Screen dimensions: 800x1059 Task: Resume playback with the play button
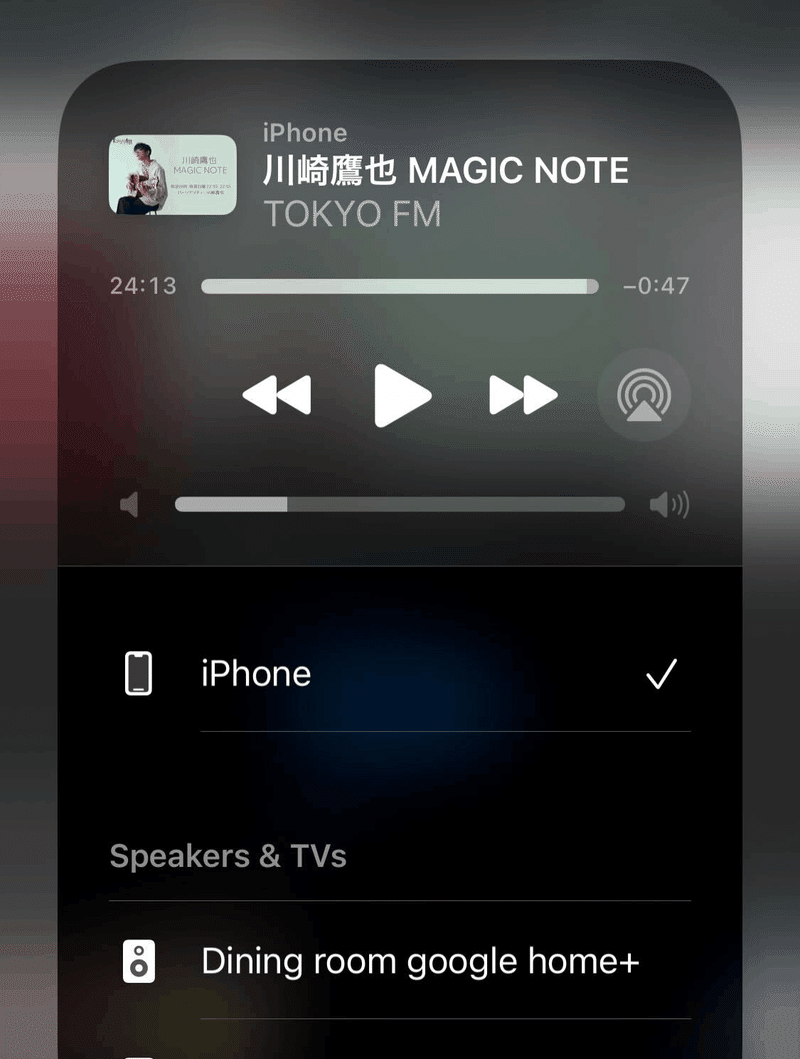(402, 395)
